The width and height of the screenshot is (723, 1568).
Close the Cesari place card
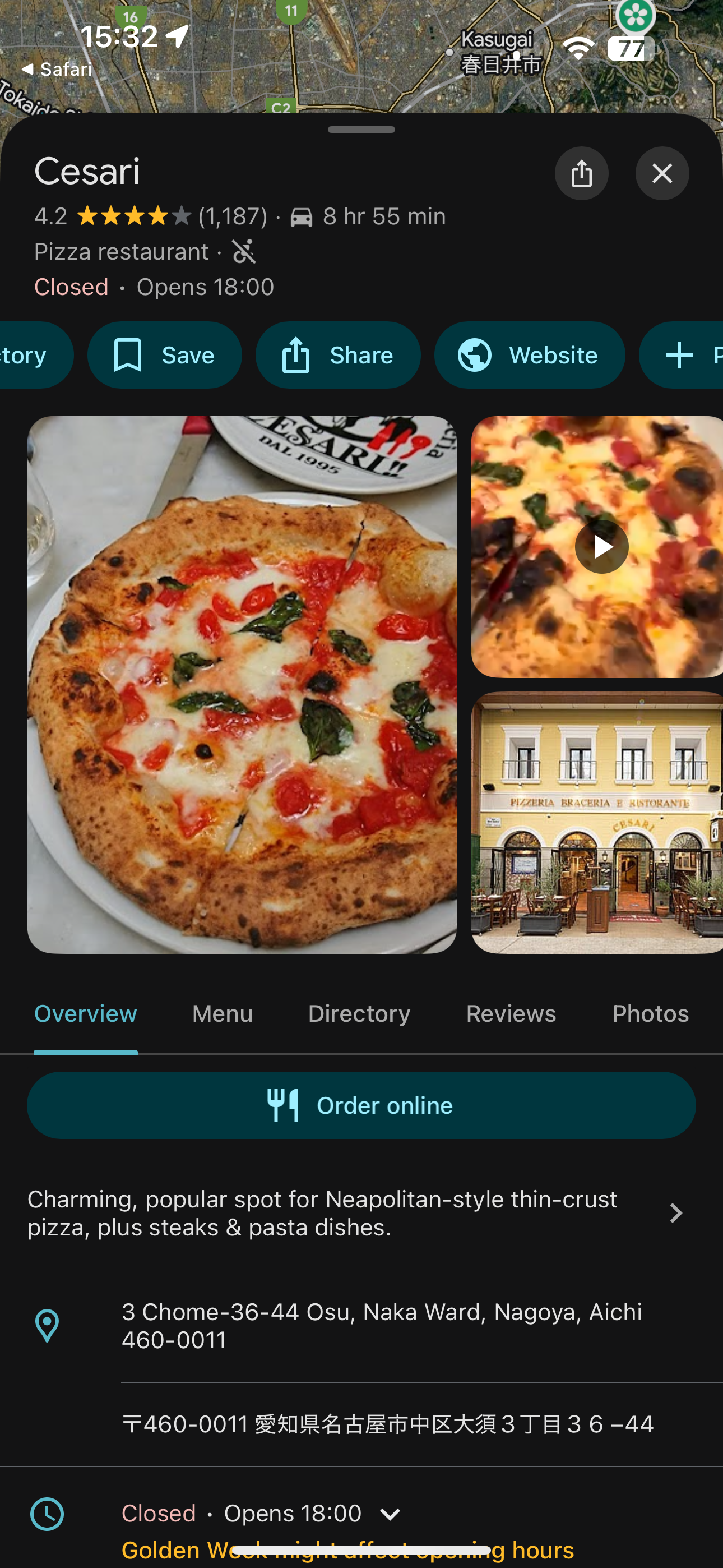pos(662,173)
